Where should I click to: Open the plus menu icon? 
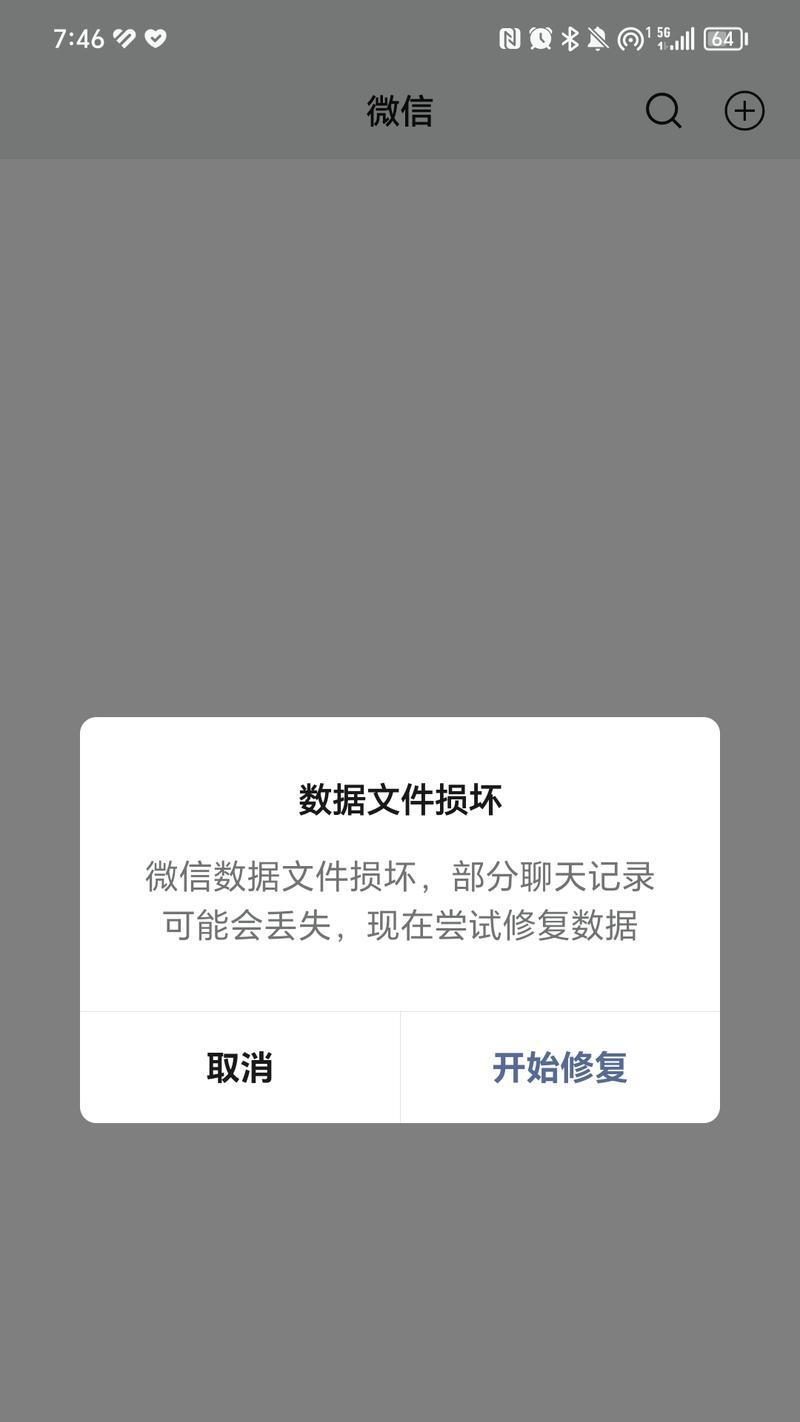pos(744,111)
